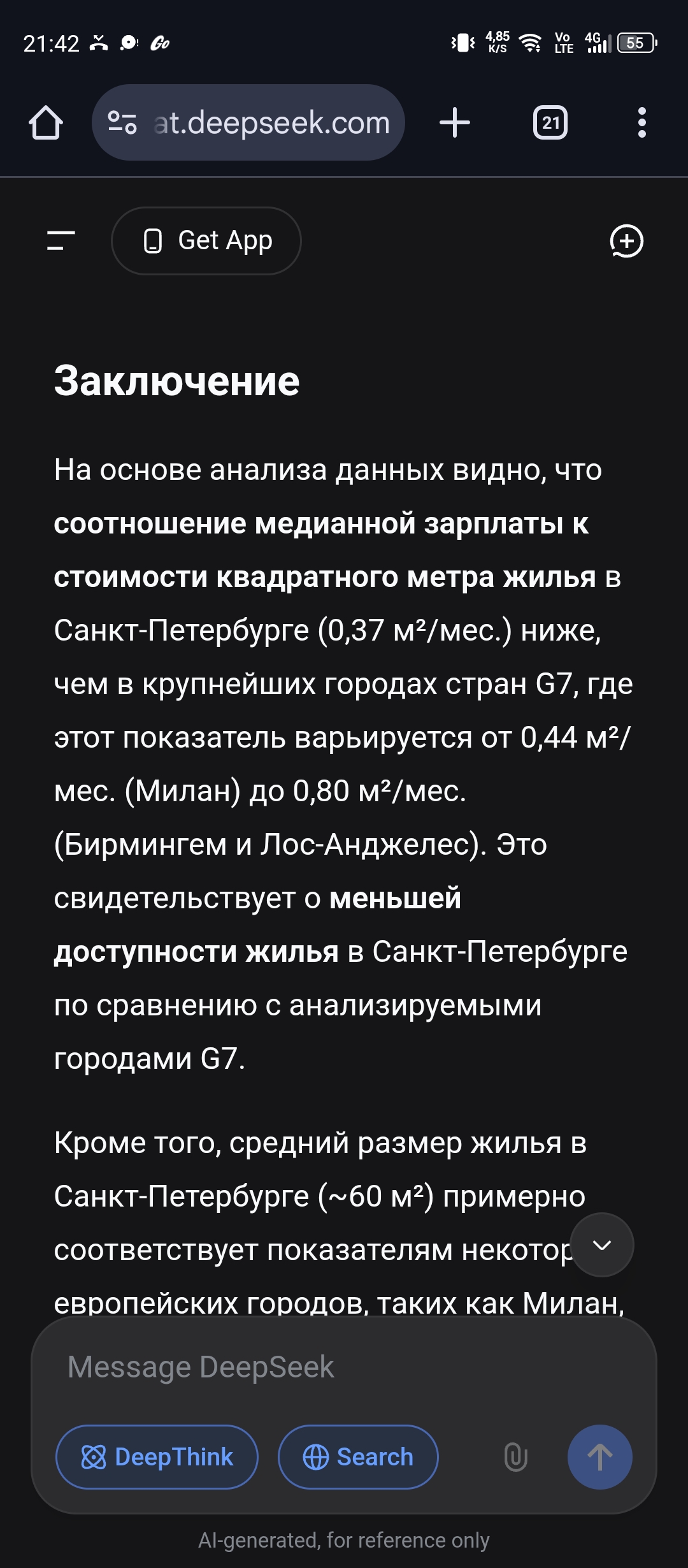Image resolution: width=688 pixels, height=1568 pixels.
Task: Tap the Get App button
Action: (206, 241)
